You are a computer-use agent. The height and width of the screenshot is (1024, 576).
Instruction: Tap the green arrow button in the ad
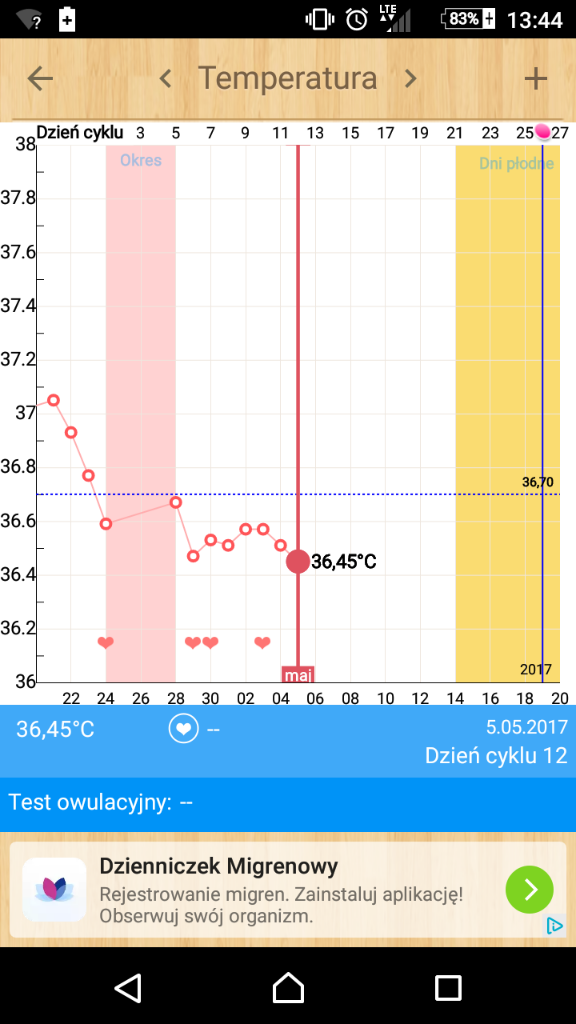click(530, 889)
